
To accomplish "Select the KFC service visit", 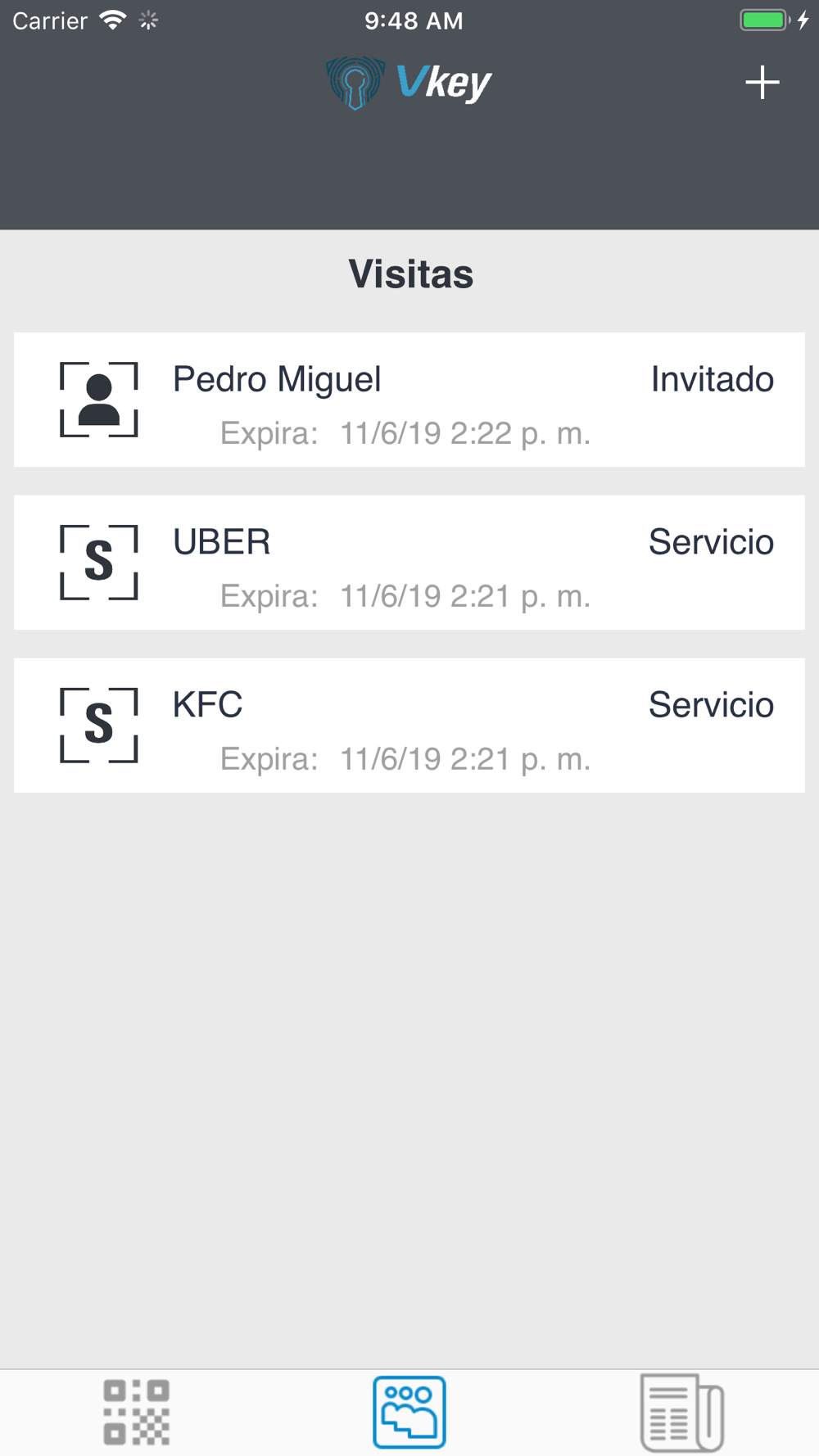I will (409, 726).
